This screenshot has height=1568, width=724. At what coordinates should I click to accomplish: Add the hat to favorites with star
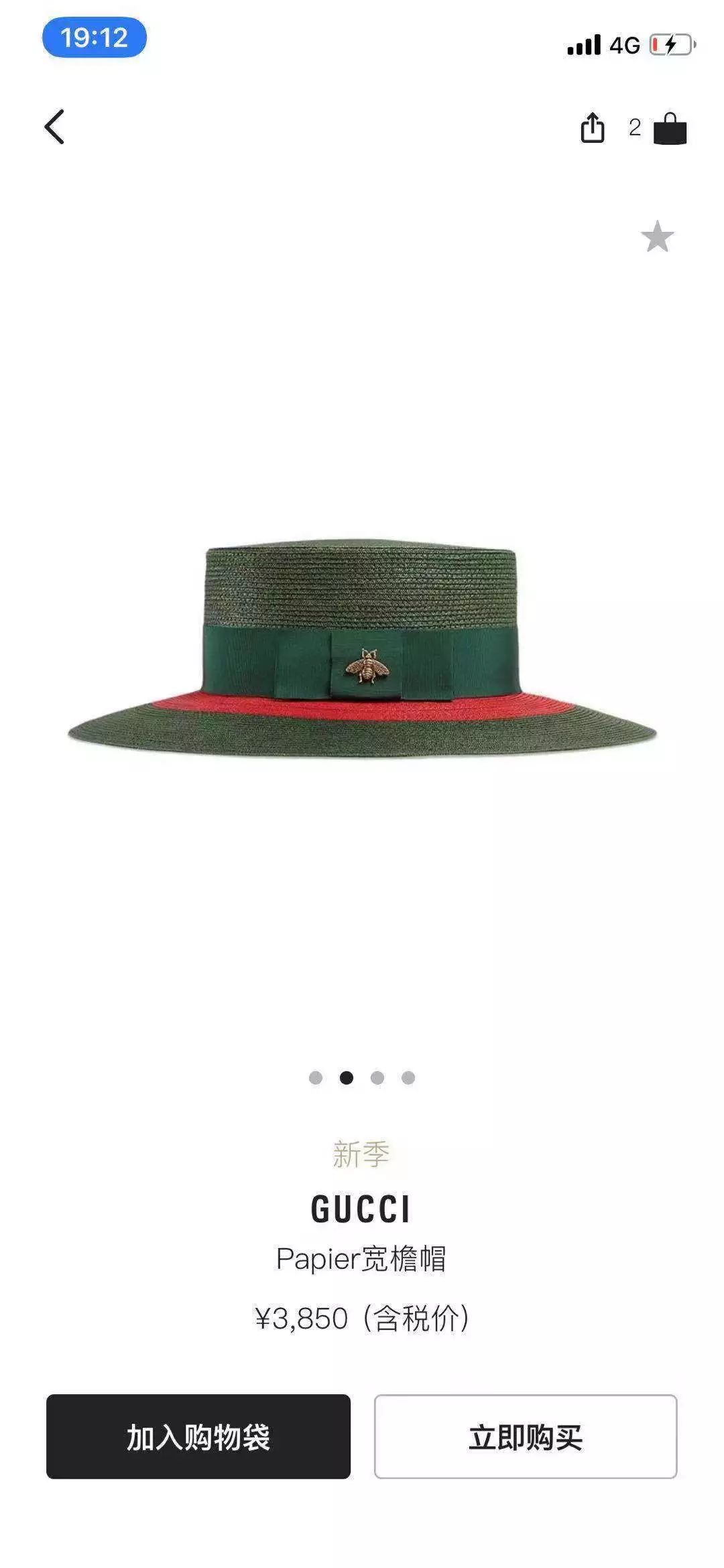657,237
